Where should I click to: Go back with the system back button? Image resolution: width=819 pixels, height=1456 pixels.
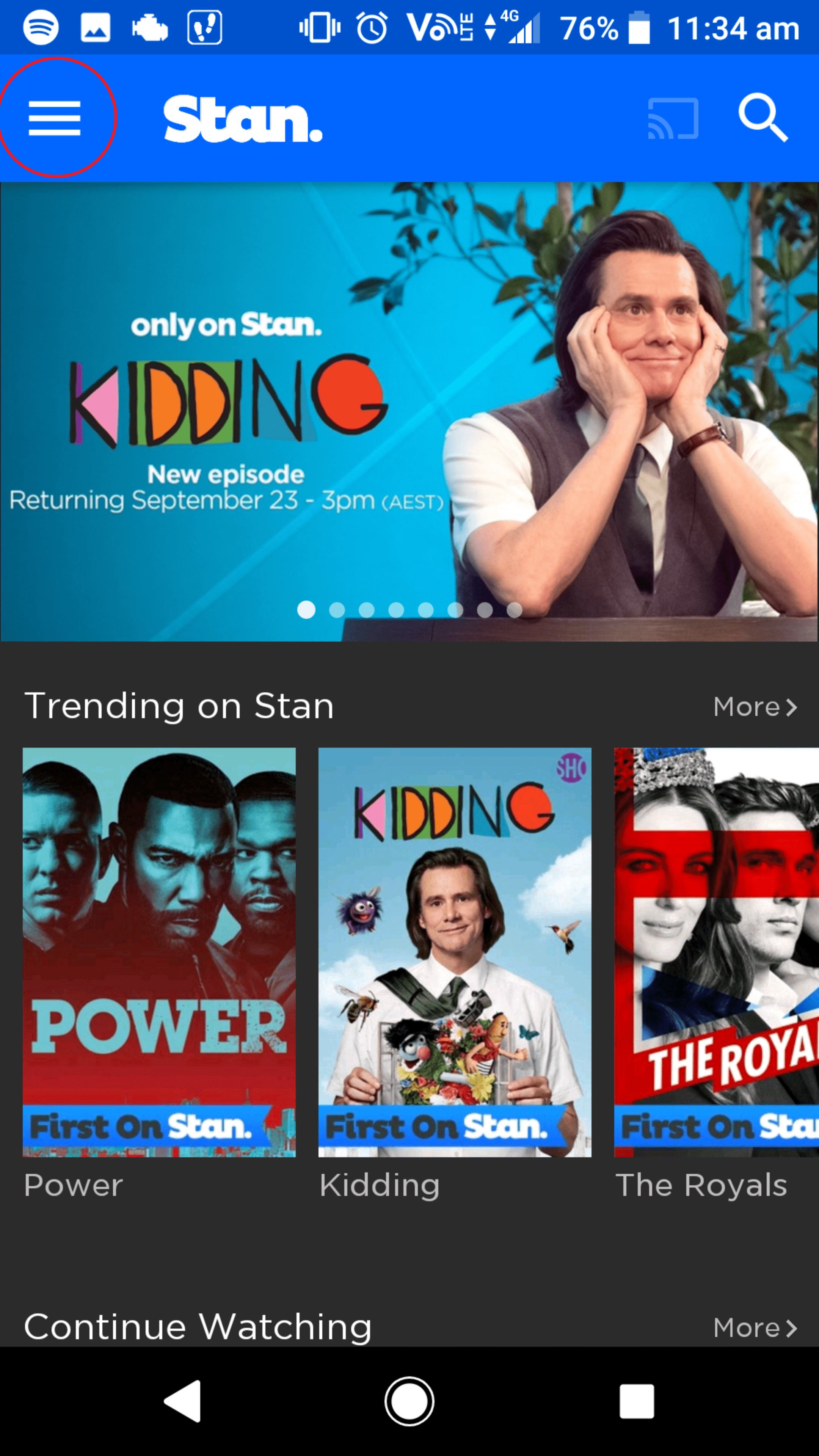point(182,1401)
